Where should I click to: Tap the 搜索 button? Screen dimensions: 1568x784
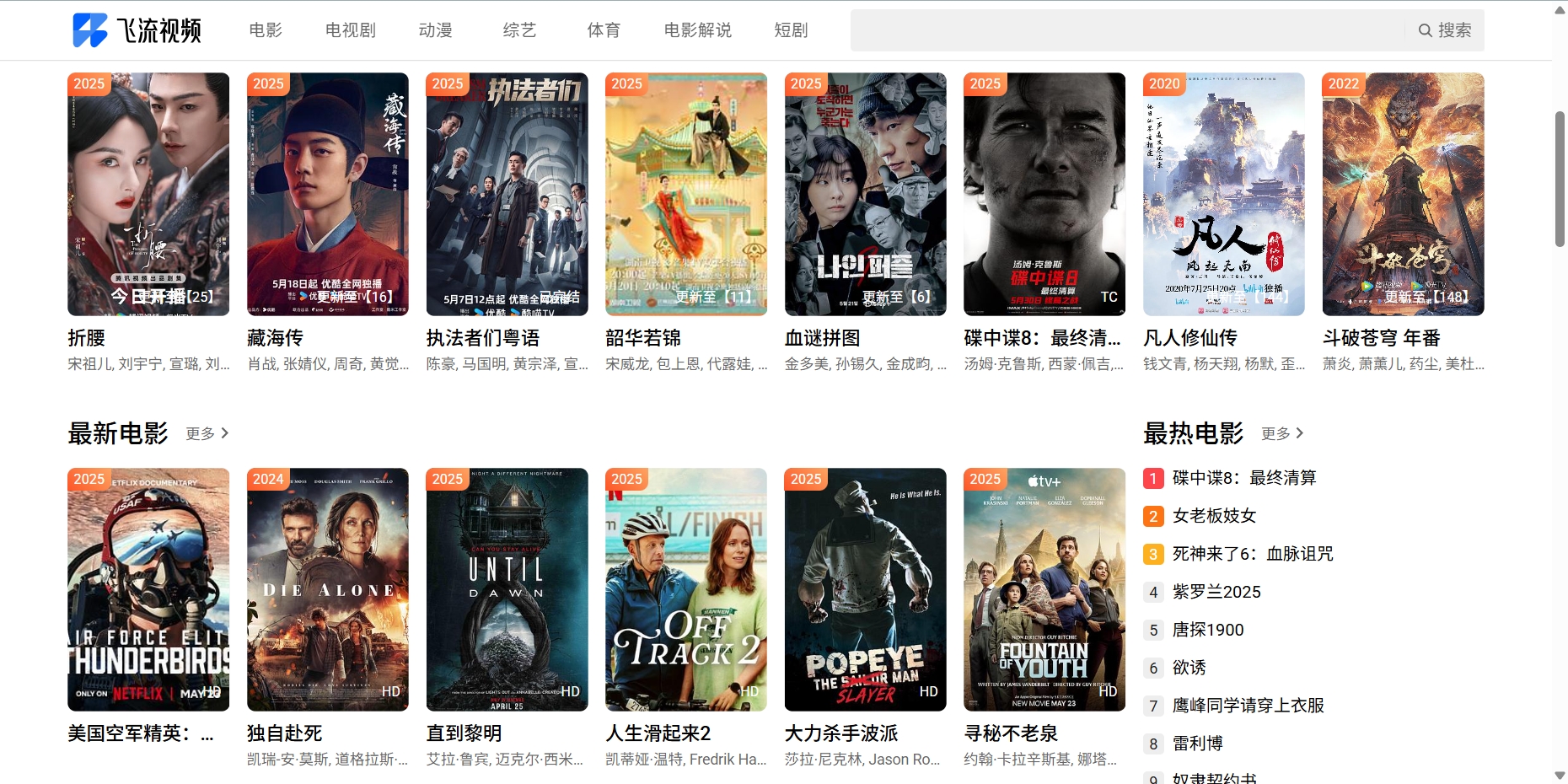[x=1445, y=30]
